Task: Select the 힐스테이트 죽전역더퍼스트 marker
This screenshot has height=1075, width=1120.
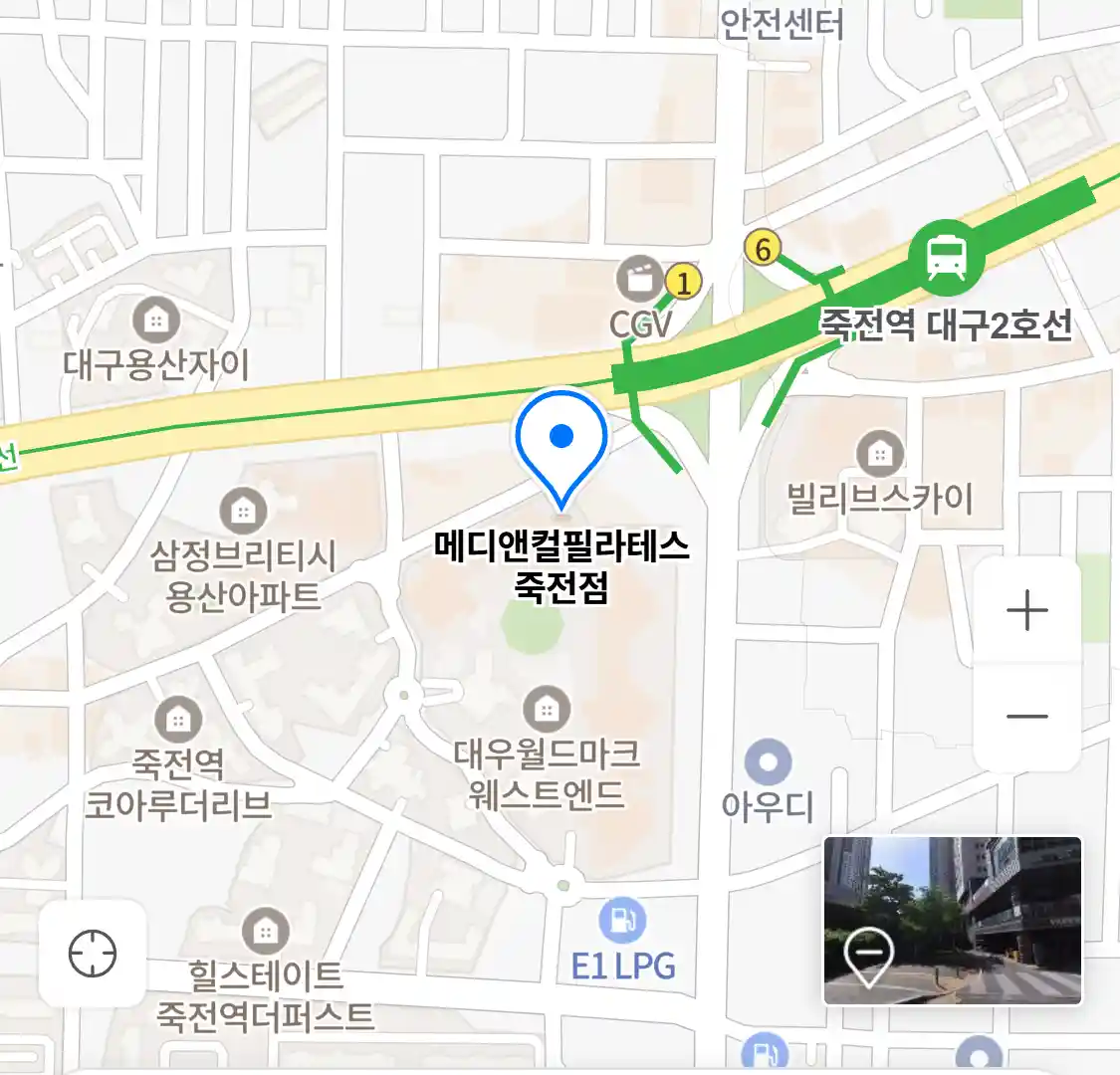Action: tap(265, 932)
